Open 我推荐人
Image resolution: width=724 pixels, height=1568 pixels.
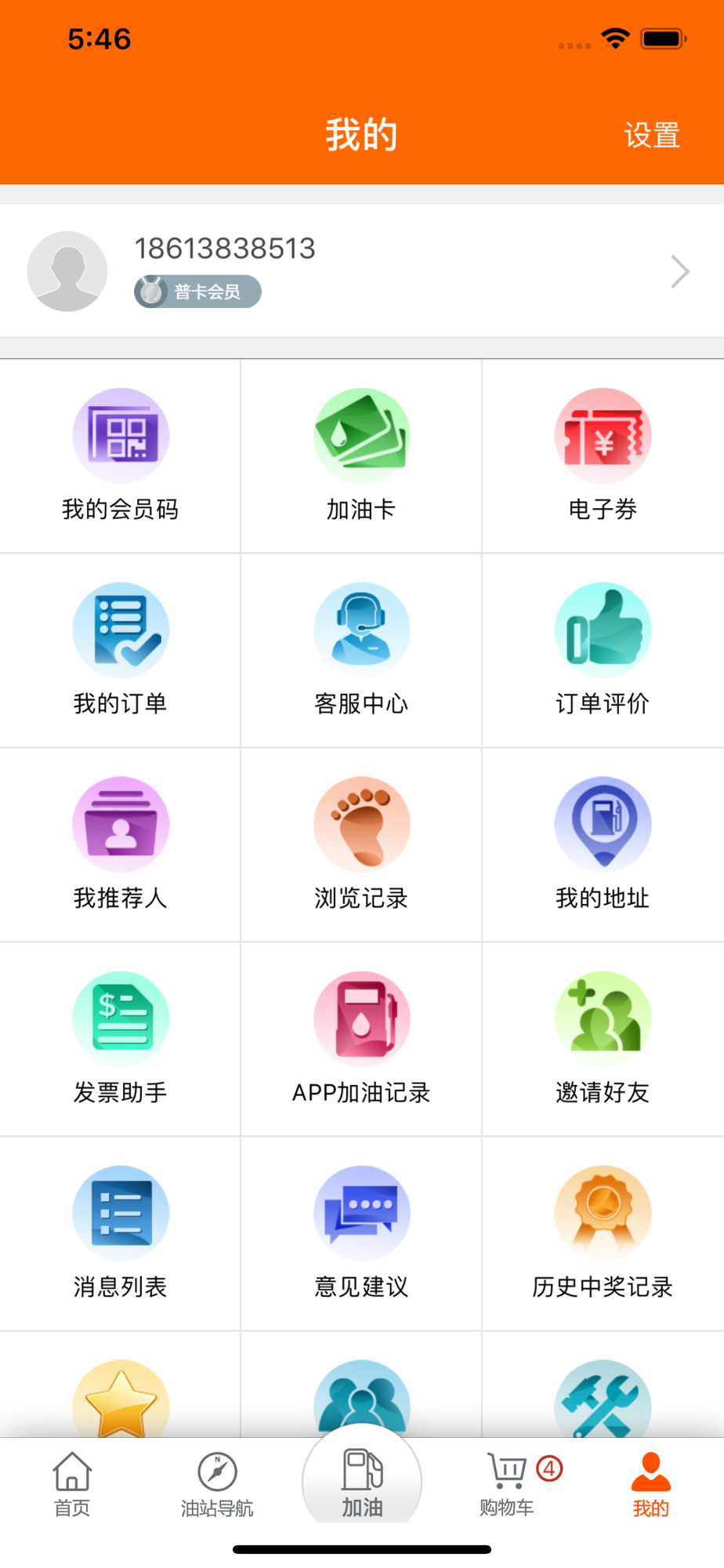(x=121, y=844)
